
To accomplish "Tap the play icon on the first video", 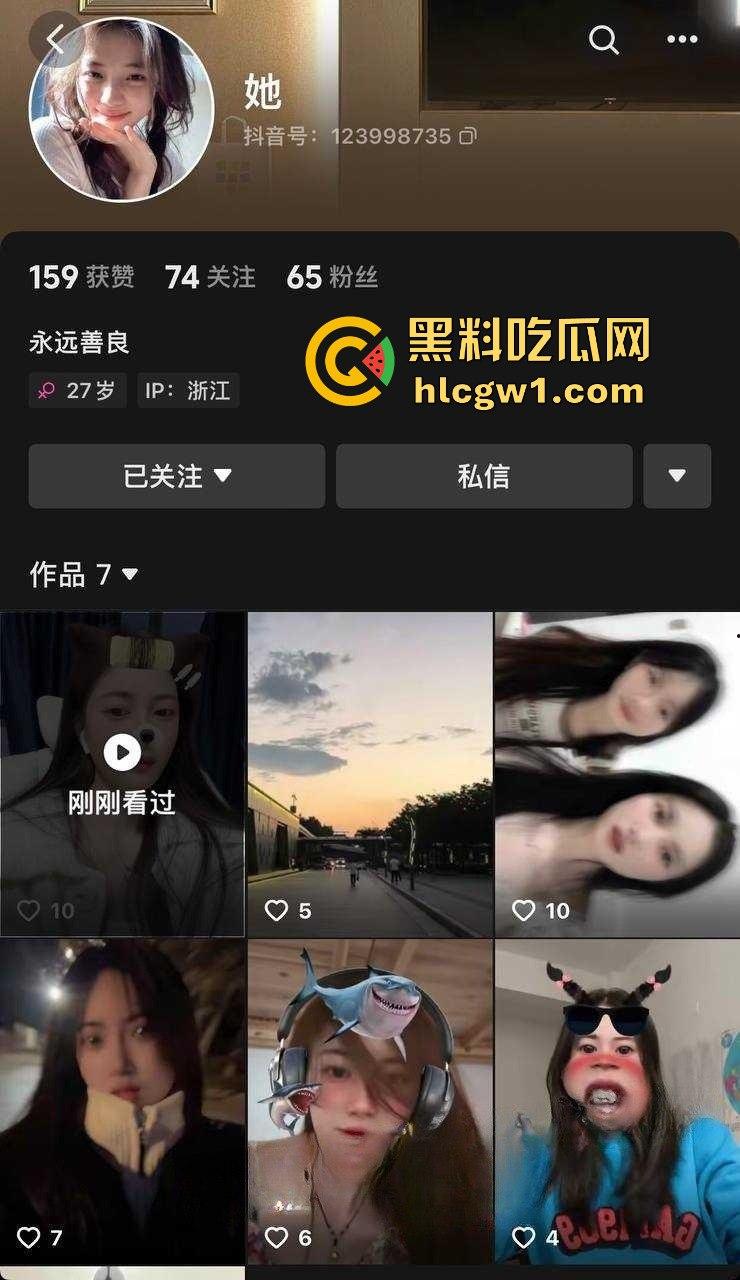I will pyautogui.click(x=122, y=752).
